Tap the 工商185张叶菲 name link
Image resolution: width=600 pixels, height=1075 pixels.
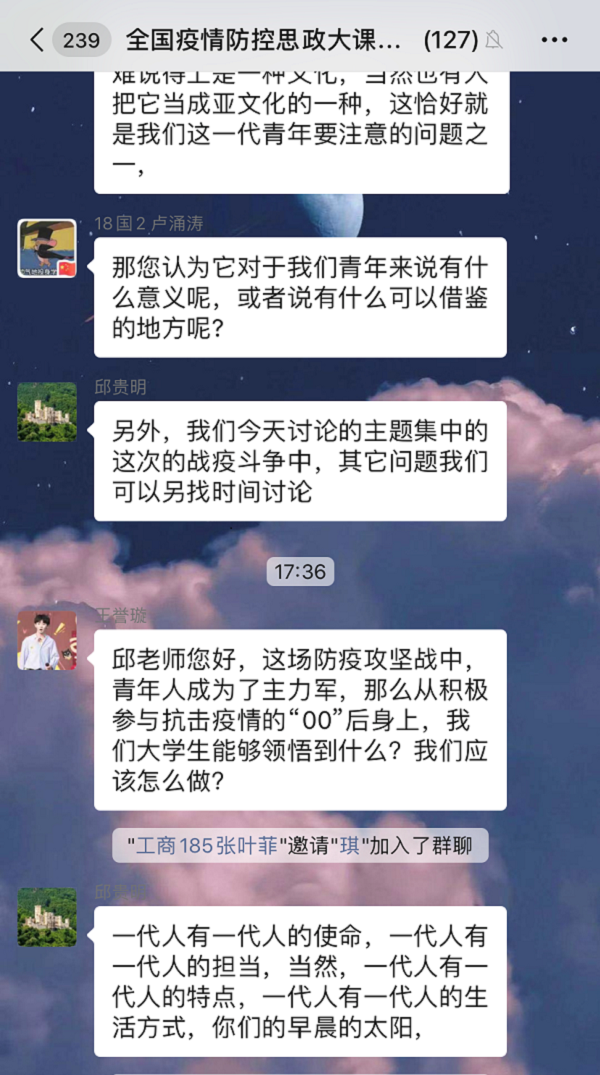pos(206,846)
